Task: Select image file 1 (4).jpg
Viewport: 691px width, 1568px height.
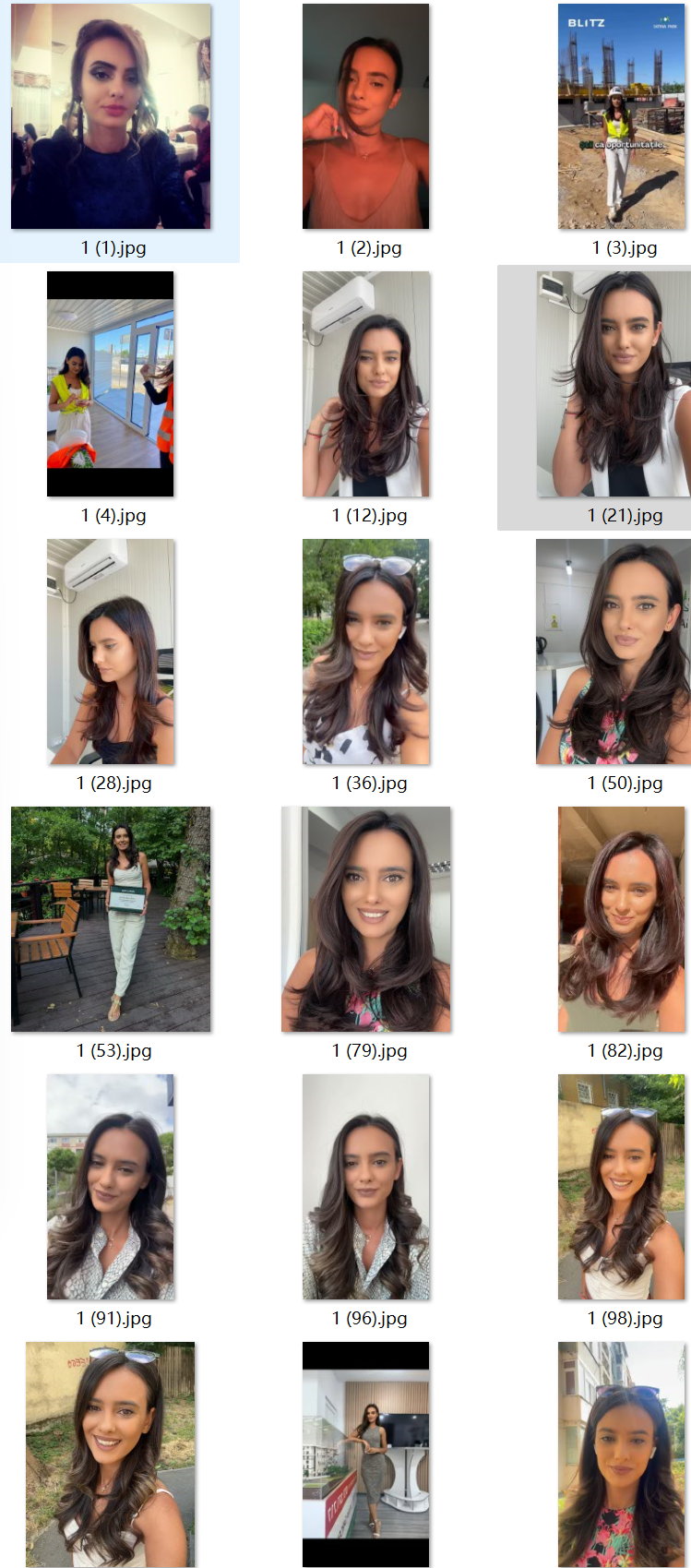Action: [x=111, y=384]
